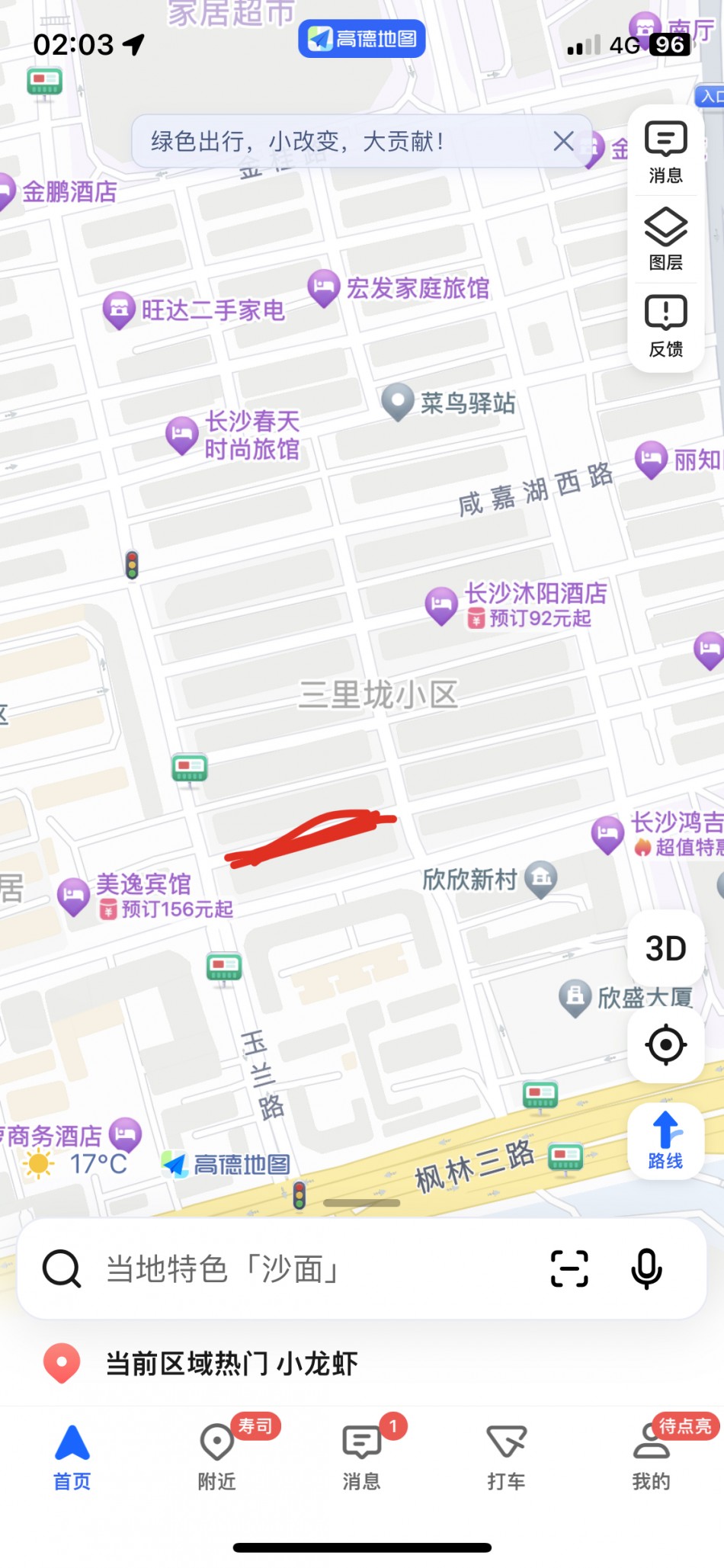This screenshot has width=724, height=1568.
Task: Recenter map on current location
Action: pos(665,1044)
